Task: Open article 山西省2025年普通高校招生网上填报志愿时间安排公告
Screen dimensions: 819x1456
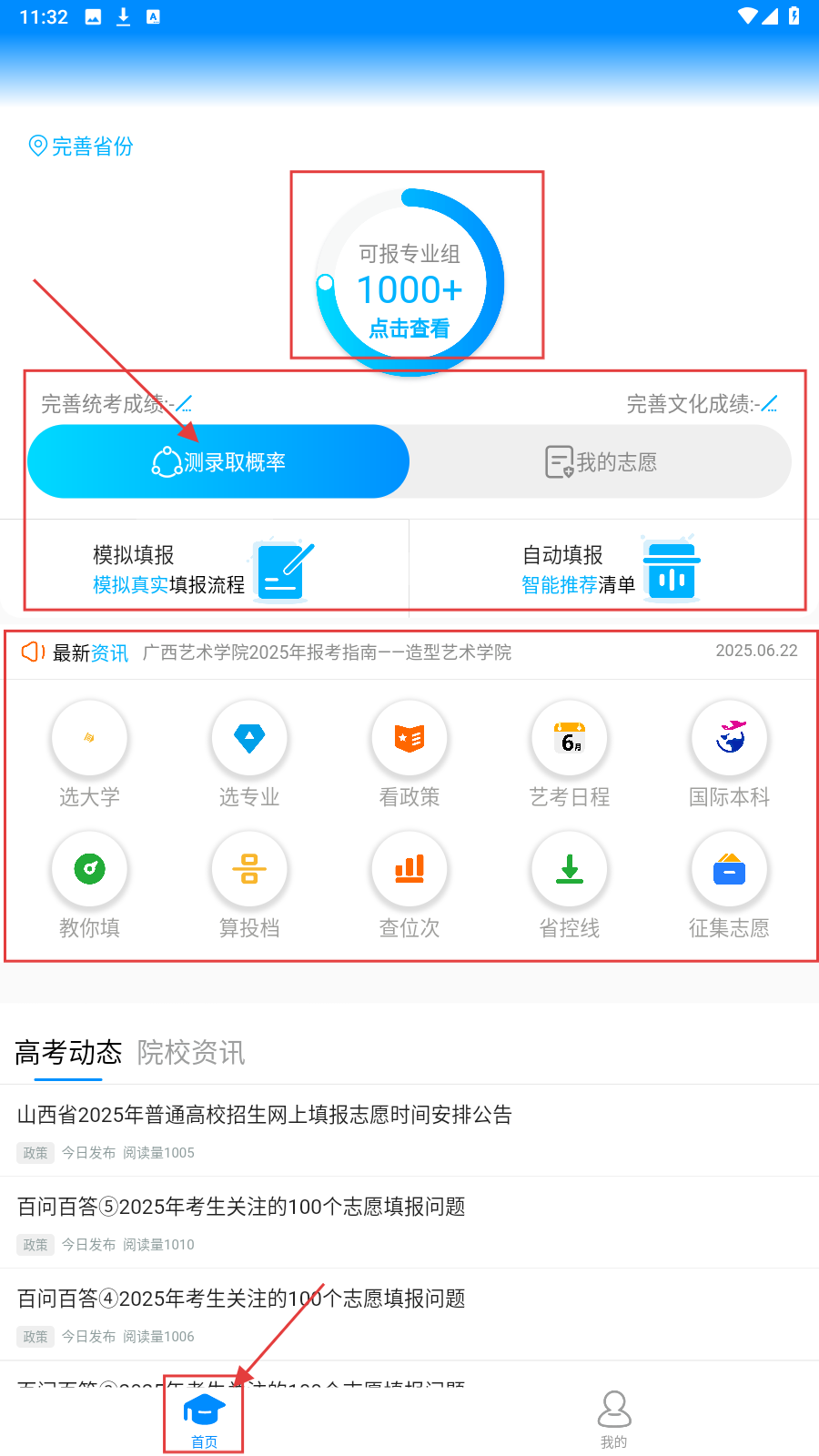Action: 265,1115
